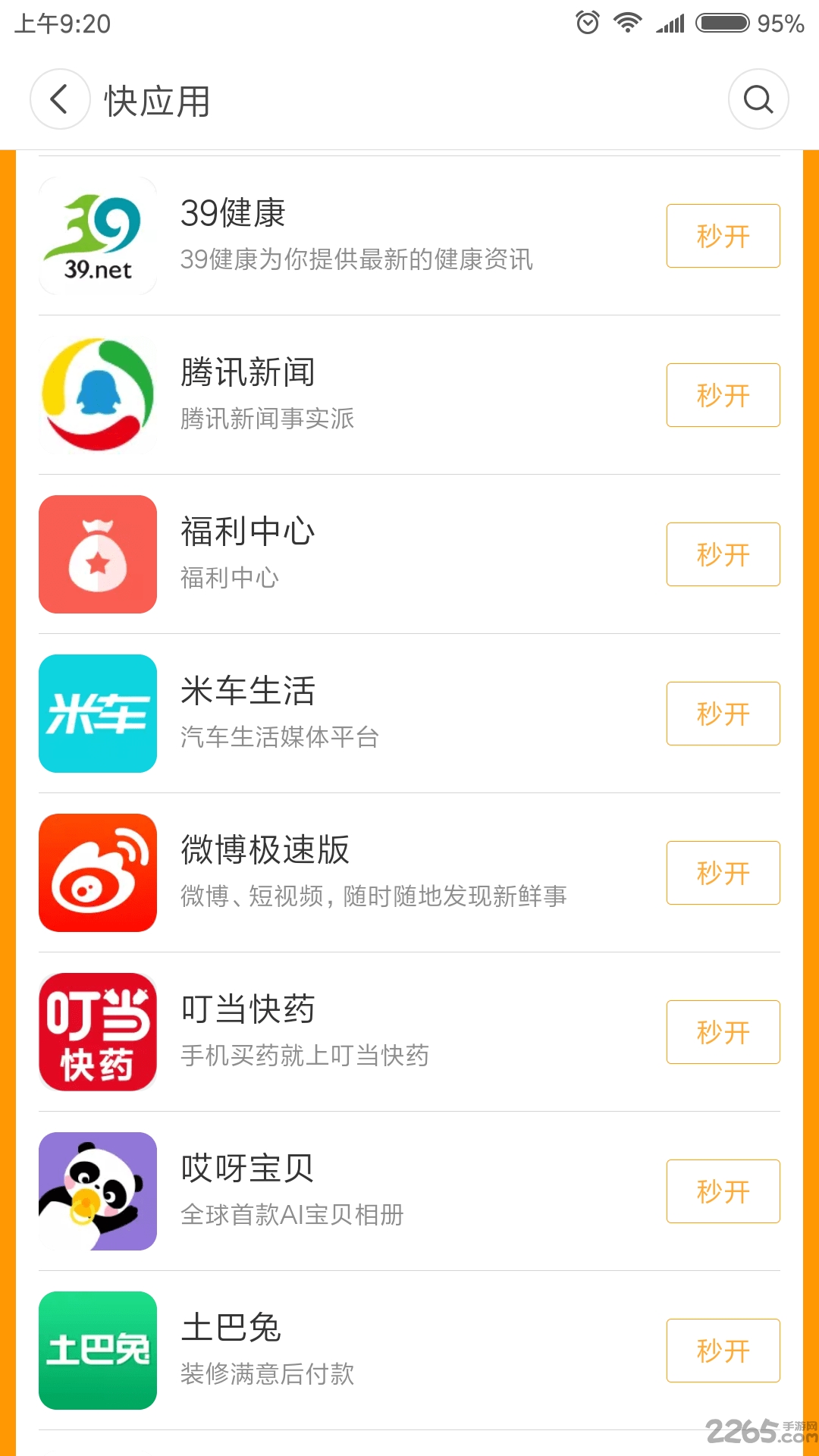Image resolution: width=819 pixels, height=1456 pixels.
Task: Tap the 快应用 title text
Action: [x=155, y=99]
